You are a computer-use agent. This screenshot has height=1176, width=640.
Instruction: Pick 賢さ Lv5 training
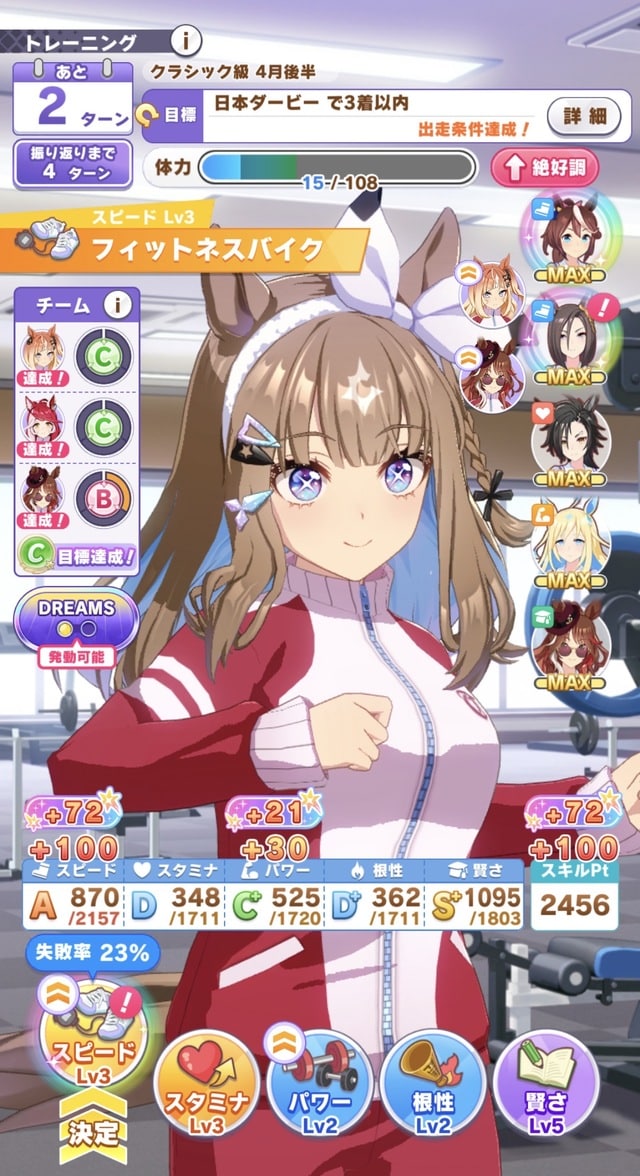point(547,1082)
